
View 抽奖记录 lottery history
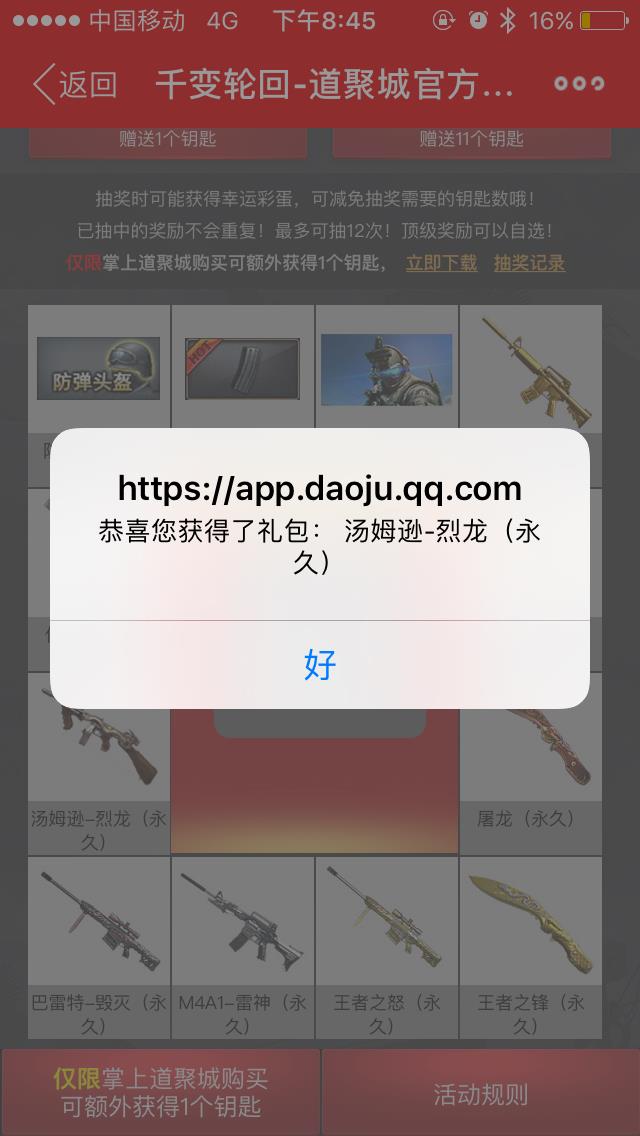[529, 264]
